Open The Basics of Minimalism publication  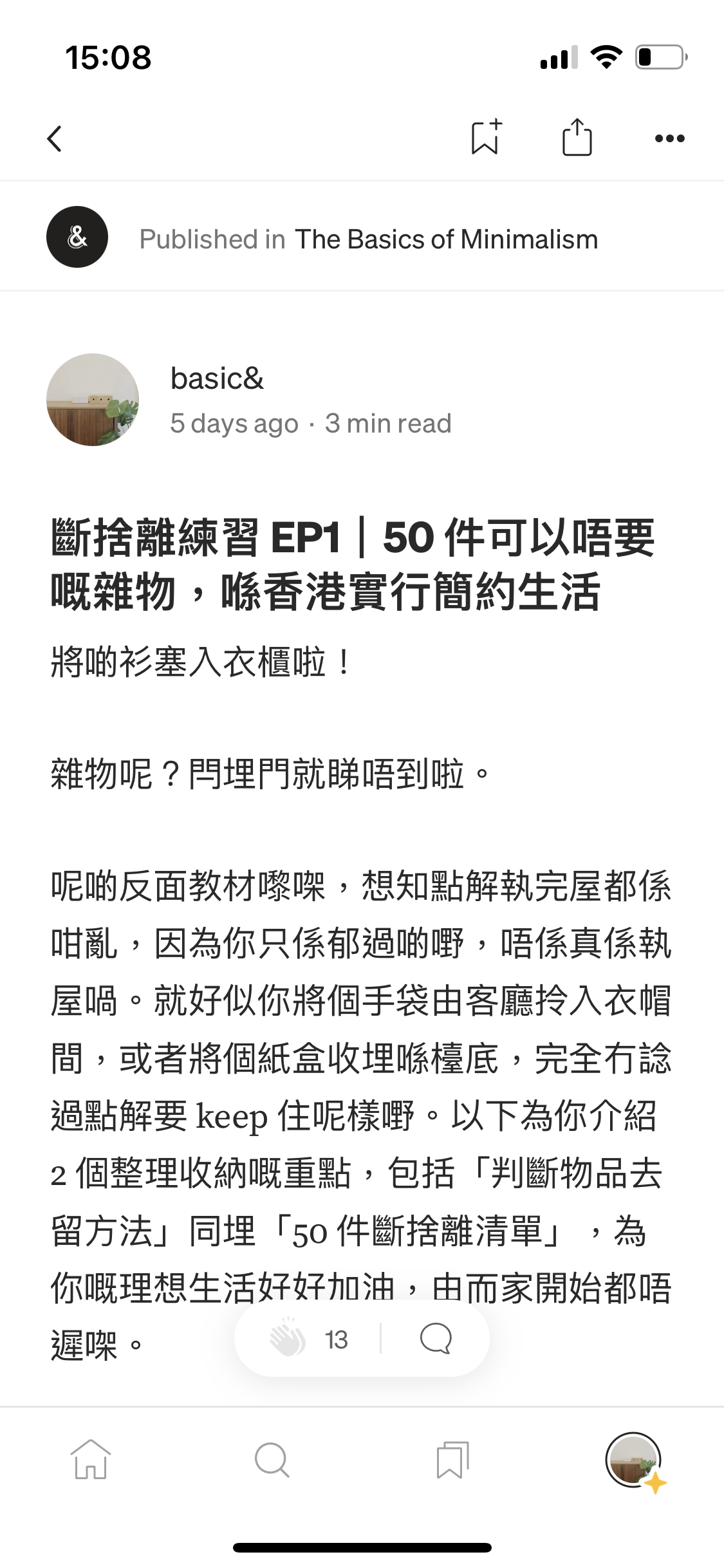(446, 239)
